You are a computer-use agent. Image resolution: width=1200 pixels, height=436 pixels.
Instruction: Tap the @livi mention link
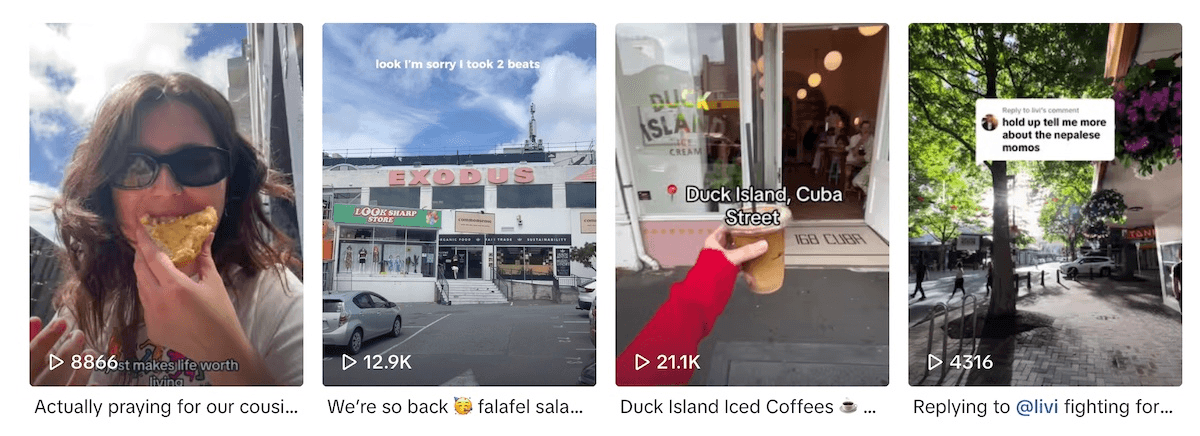pyautogui.click(x=1043, y=408)
